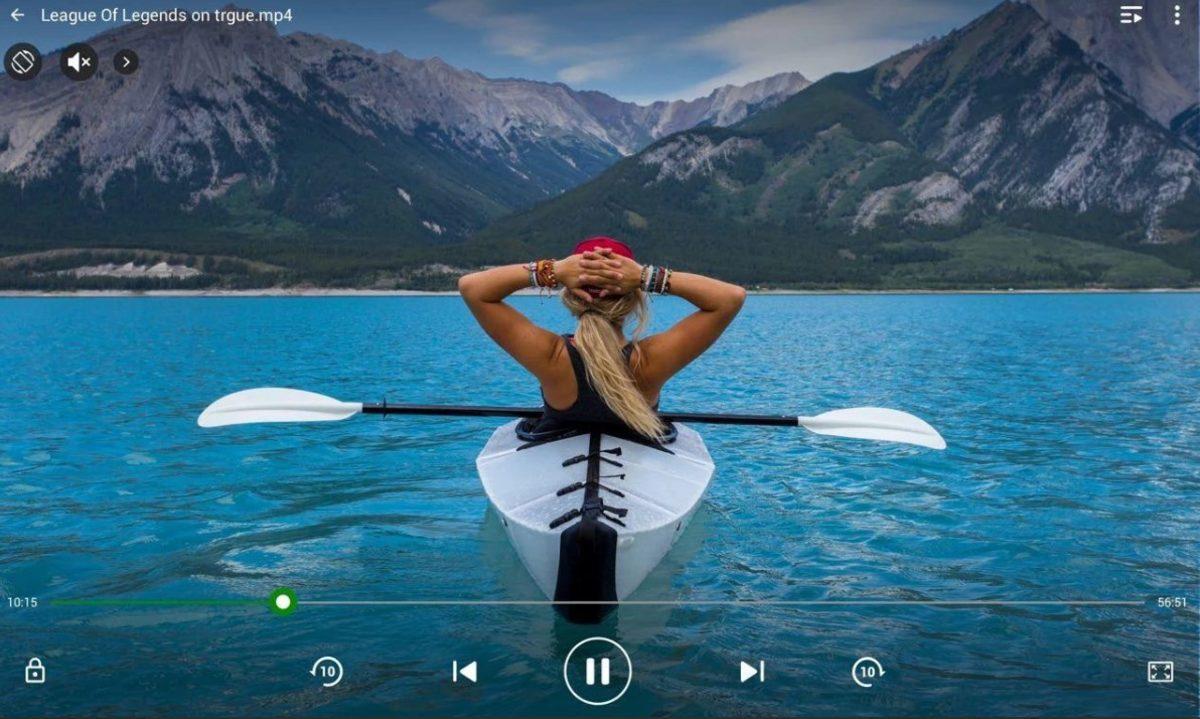Fast forward the video 10 seconds
The height and width of the screenshot is (719, 1200).
(867, 671)
